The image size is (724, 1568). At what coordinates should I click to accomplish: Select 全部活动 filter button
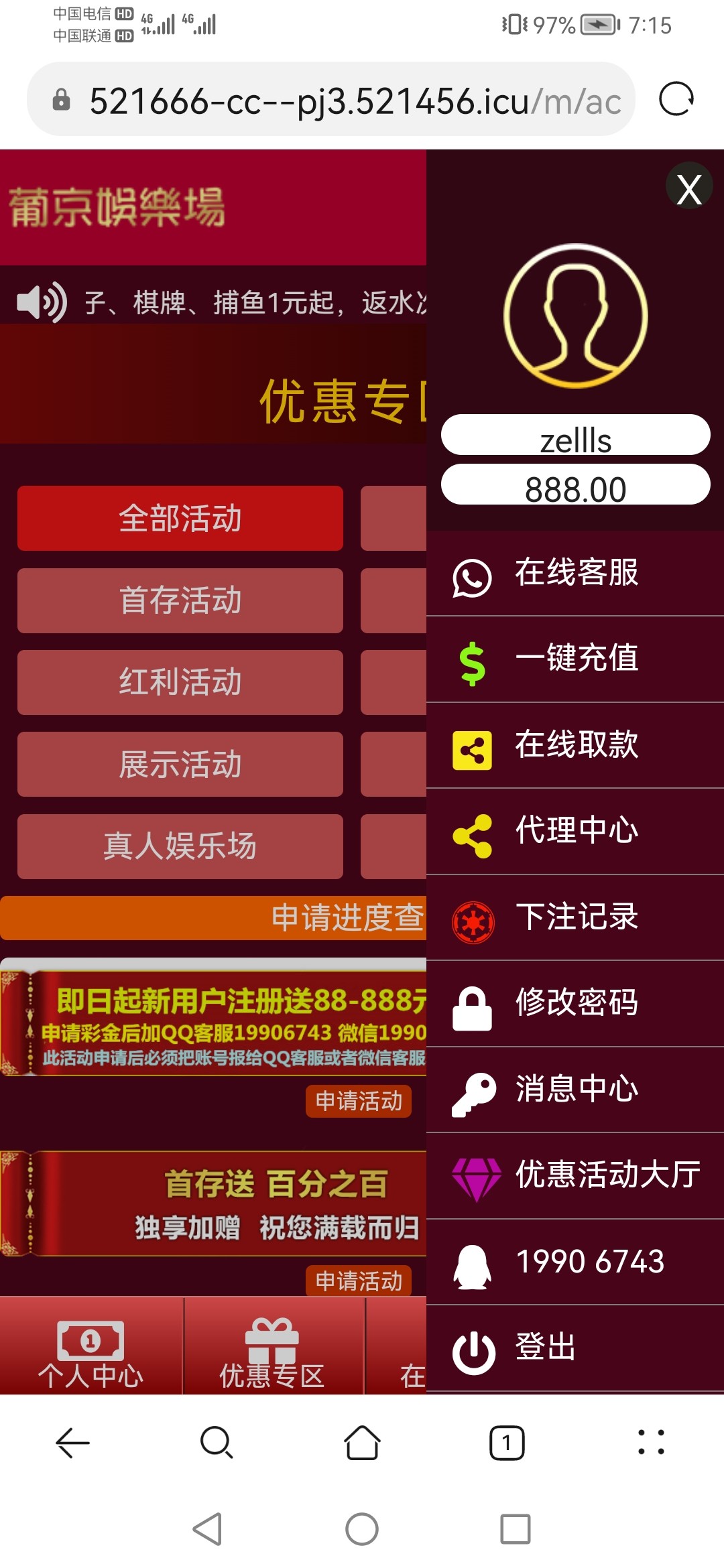(180, 518)
